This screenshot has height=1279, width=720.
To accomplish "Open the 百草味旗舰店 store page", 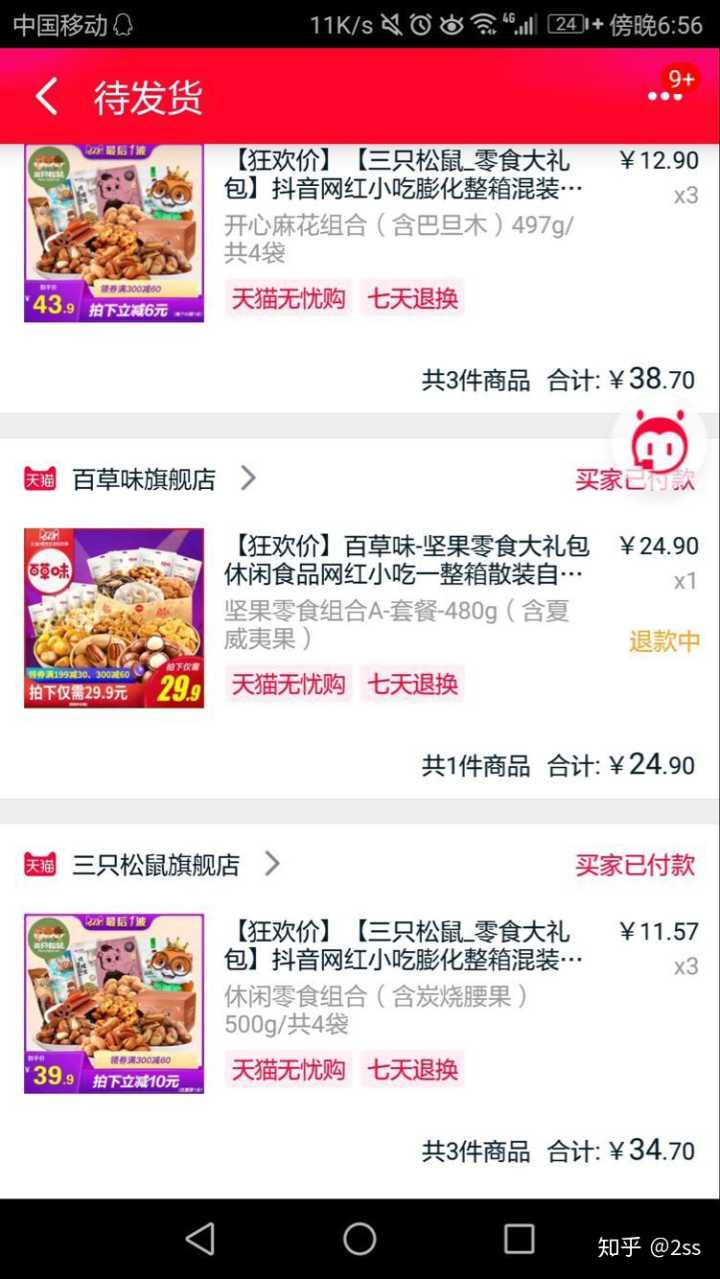I will (145, 479).
